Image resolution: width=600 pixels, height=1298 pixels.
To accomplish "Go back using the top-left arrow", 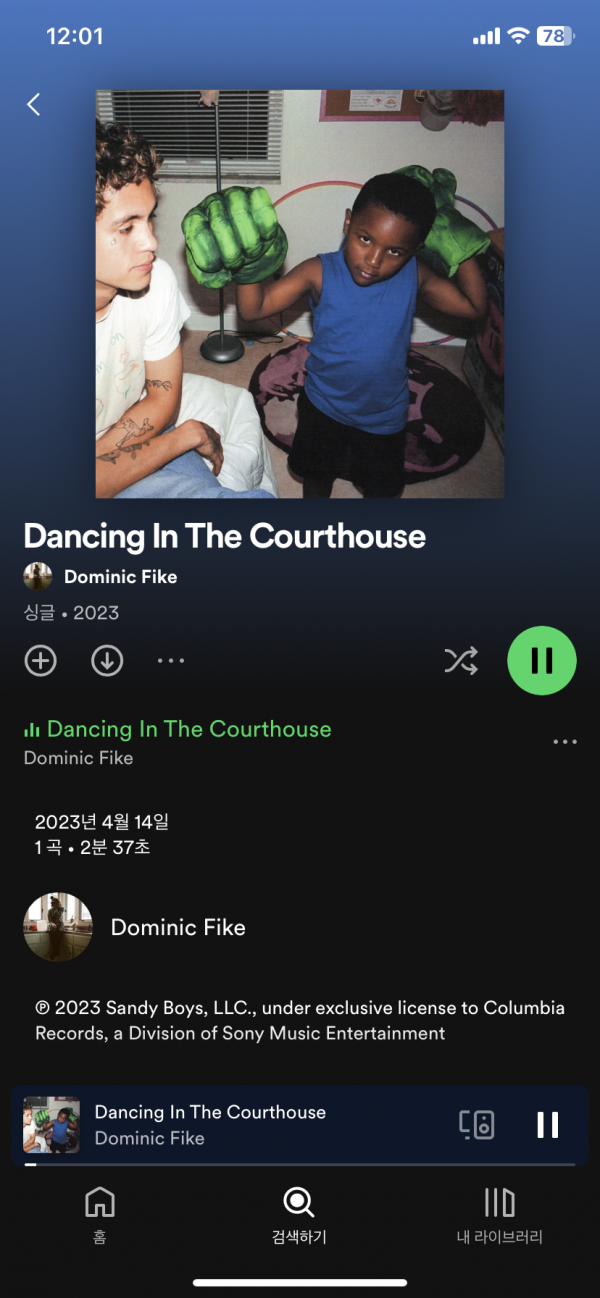I will (x=34, y=104).
